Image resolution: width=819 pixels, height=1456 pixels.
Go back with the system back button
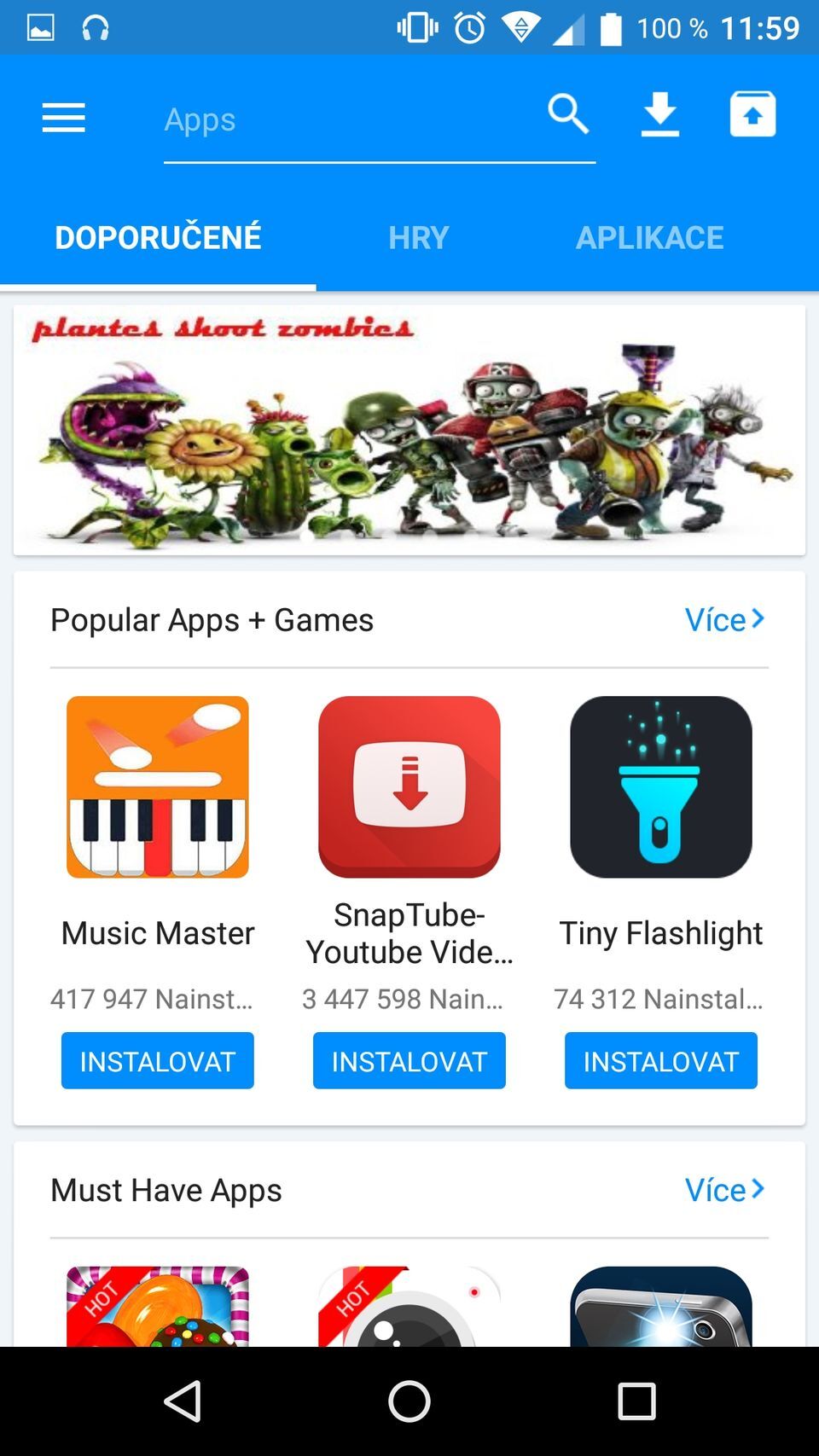point(183,1401)
